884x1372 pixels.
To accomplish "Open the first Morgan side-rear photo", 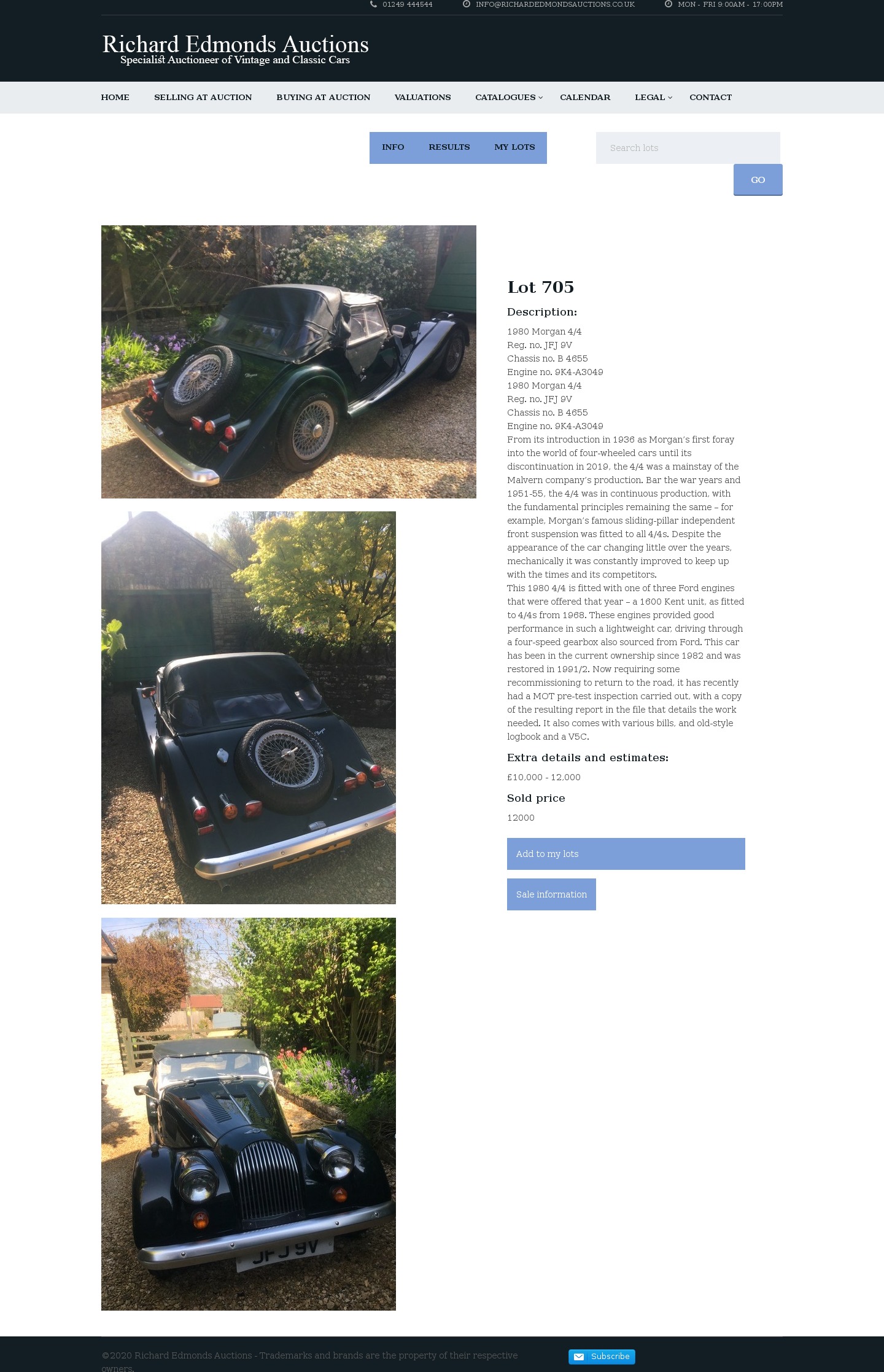I will (289, 362).
